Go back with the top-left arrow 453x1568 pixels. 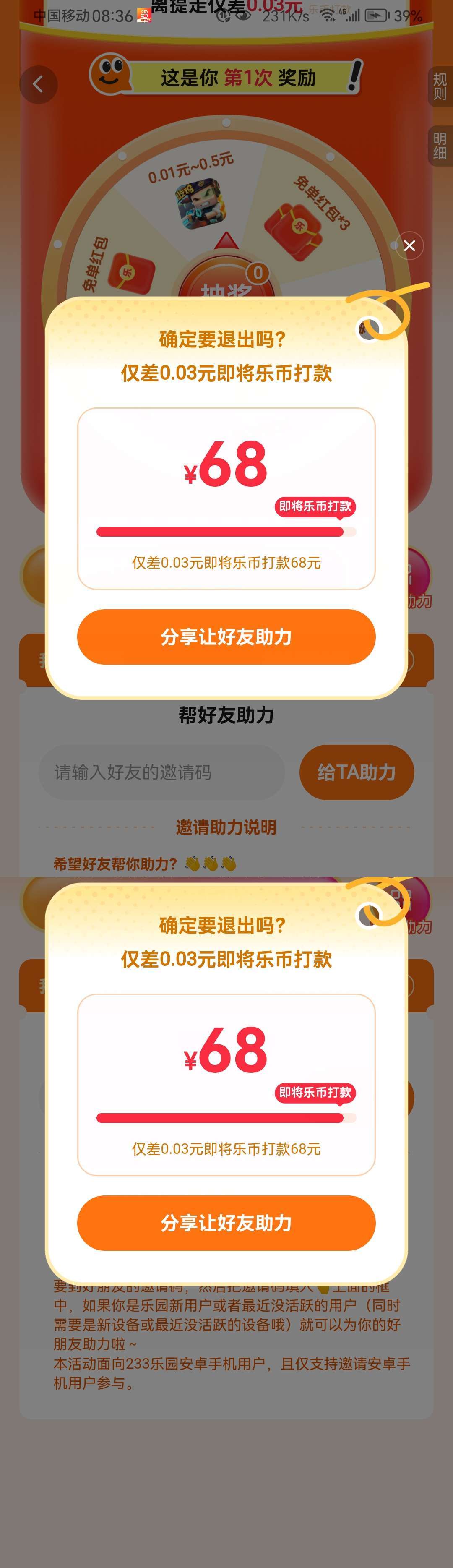tap(38, 85)
